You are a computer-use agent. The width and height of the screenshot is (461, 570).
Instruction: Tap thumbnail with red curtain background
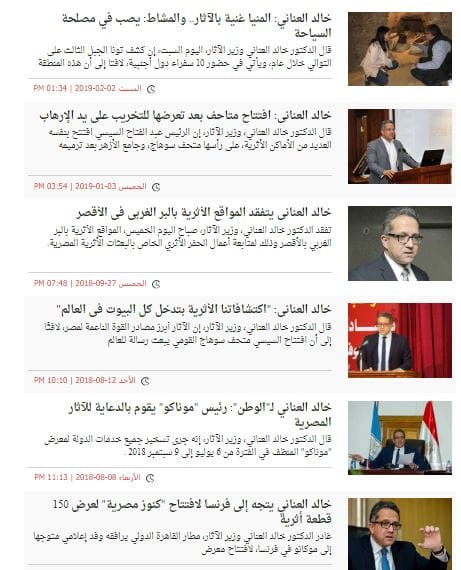coord(400,340)
